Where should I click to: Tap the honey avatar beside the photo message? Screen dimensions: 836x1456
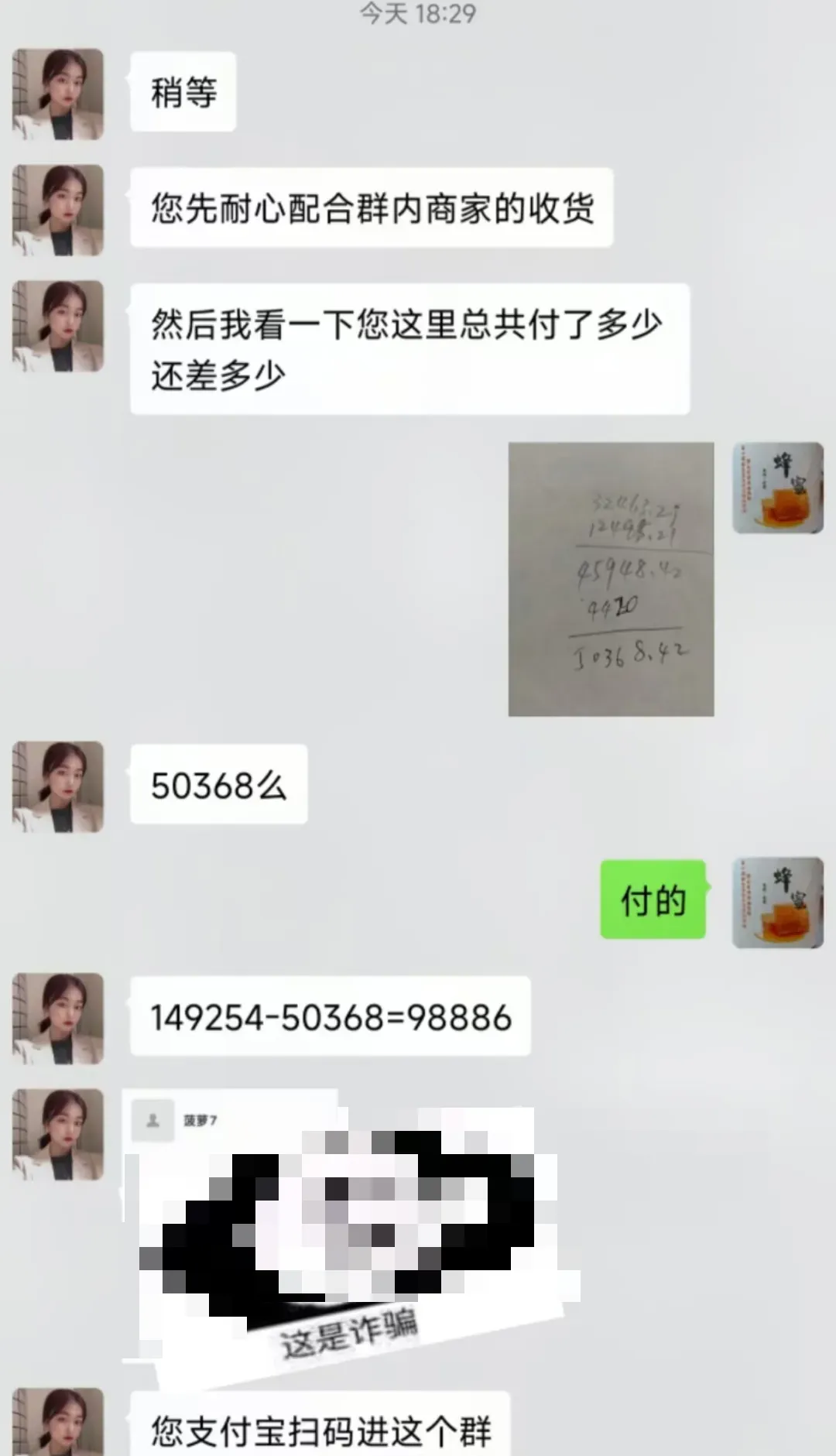coord(777,488)
